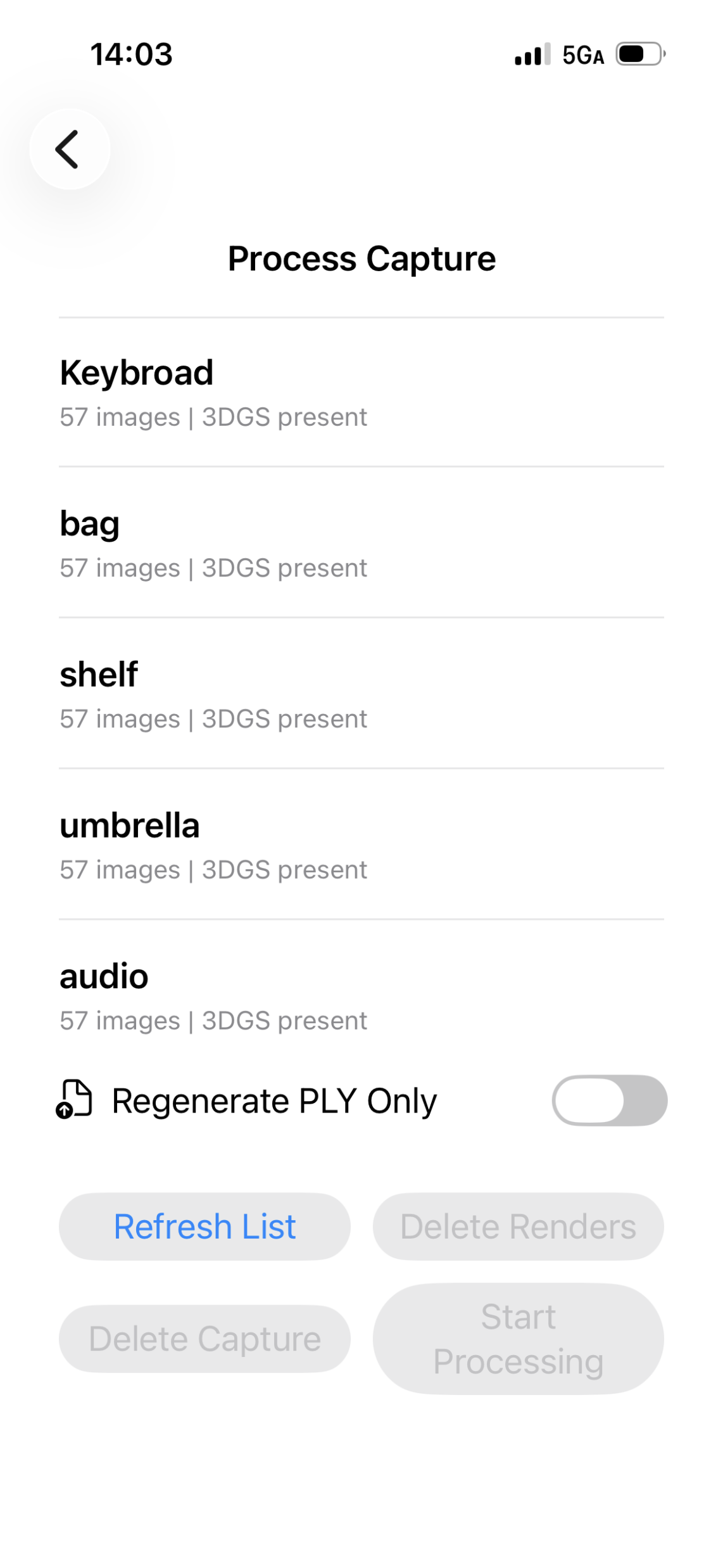723x1568 pixels.
Task: Pick the umbrella capture
Action: point(361,844)
